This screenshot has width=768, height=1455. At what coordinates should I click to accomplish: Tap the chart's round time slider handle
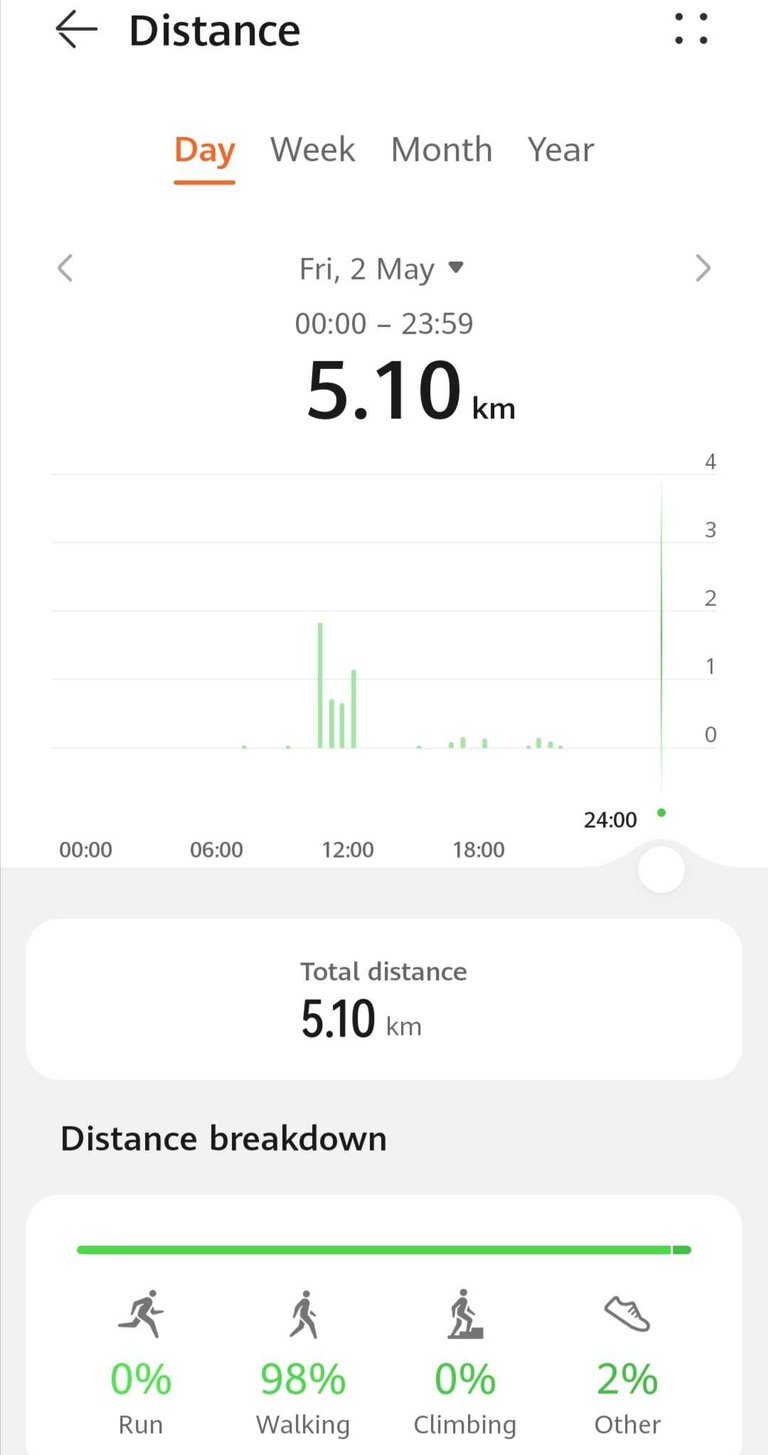point(661,869)
